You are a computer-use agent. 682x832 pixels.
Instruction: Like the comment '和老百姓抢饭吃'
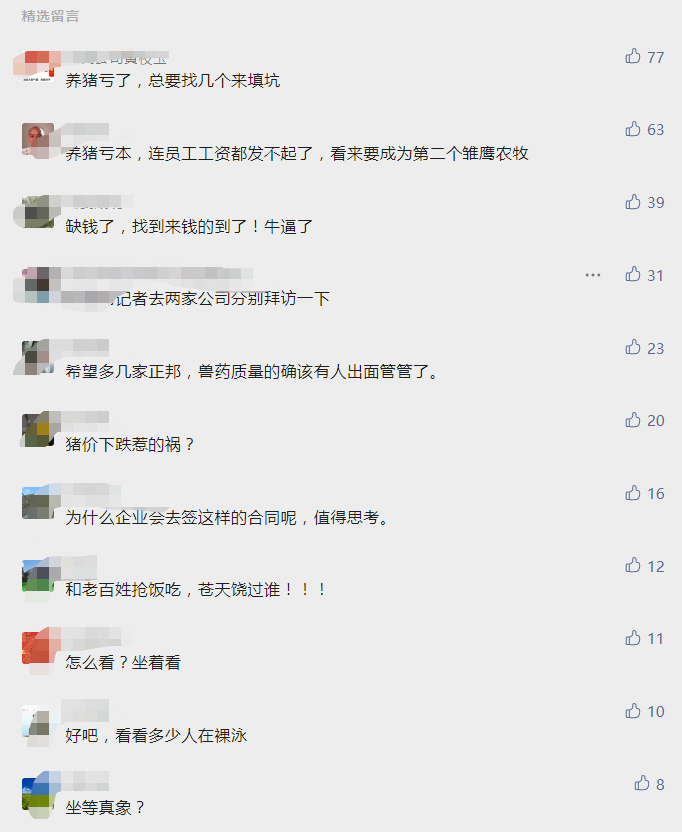click(x=633, y=565)
